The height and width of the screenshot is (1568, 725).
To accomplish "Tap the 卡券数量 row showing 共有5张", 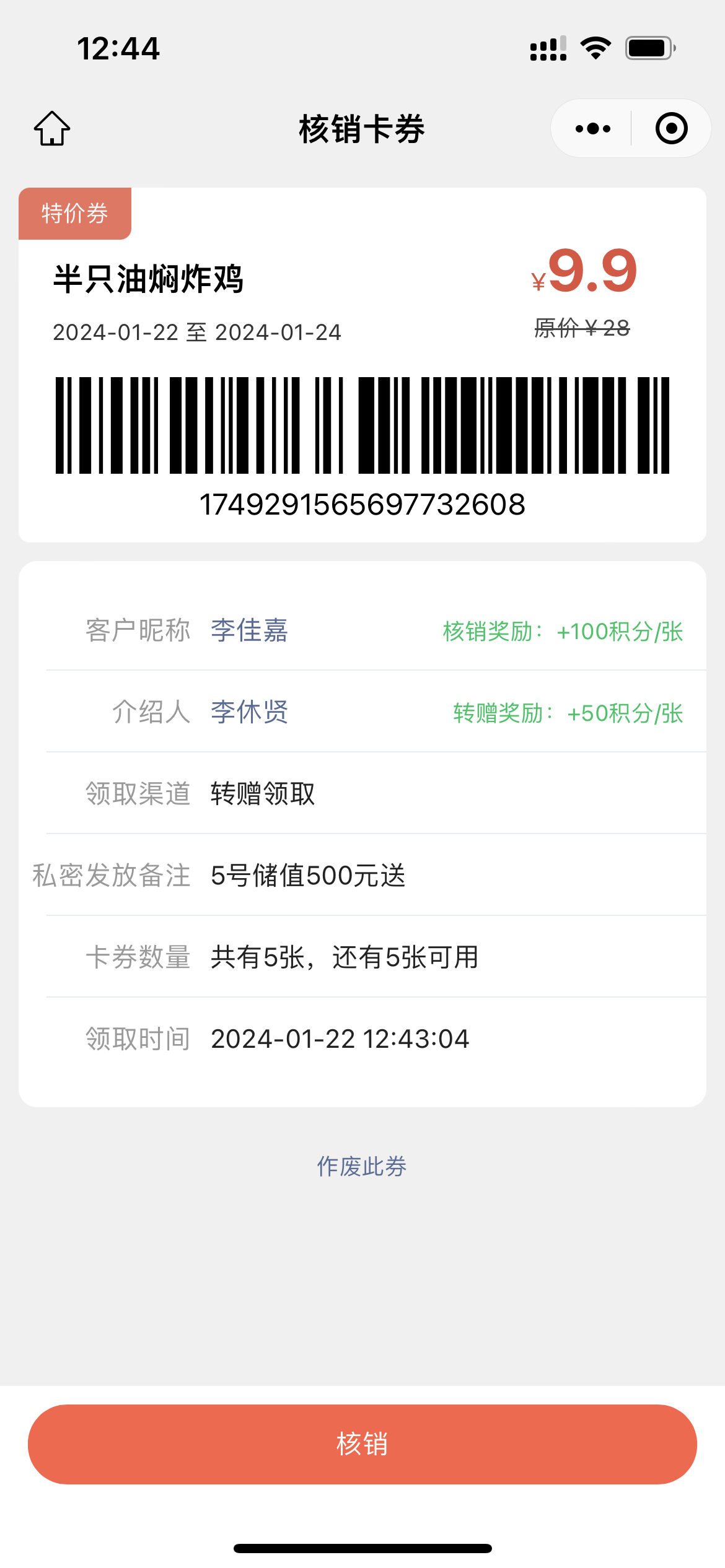I will click(x=344, y=957).
